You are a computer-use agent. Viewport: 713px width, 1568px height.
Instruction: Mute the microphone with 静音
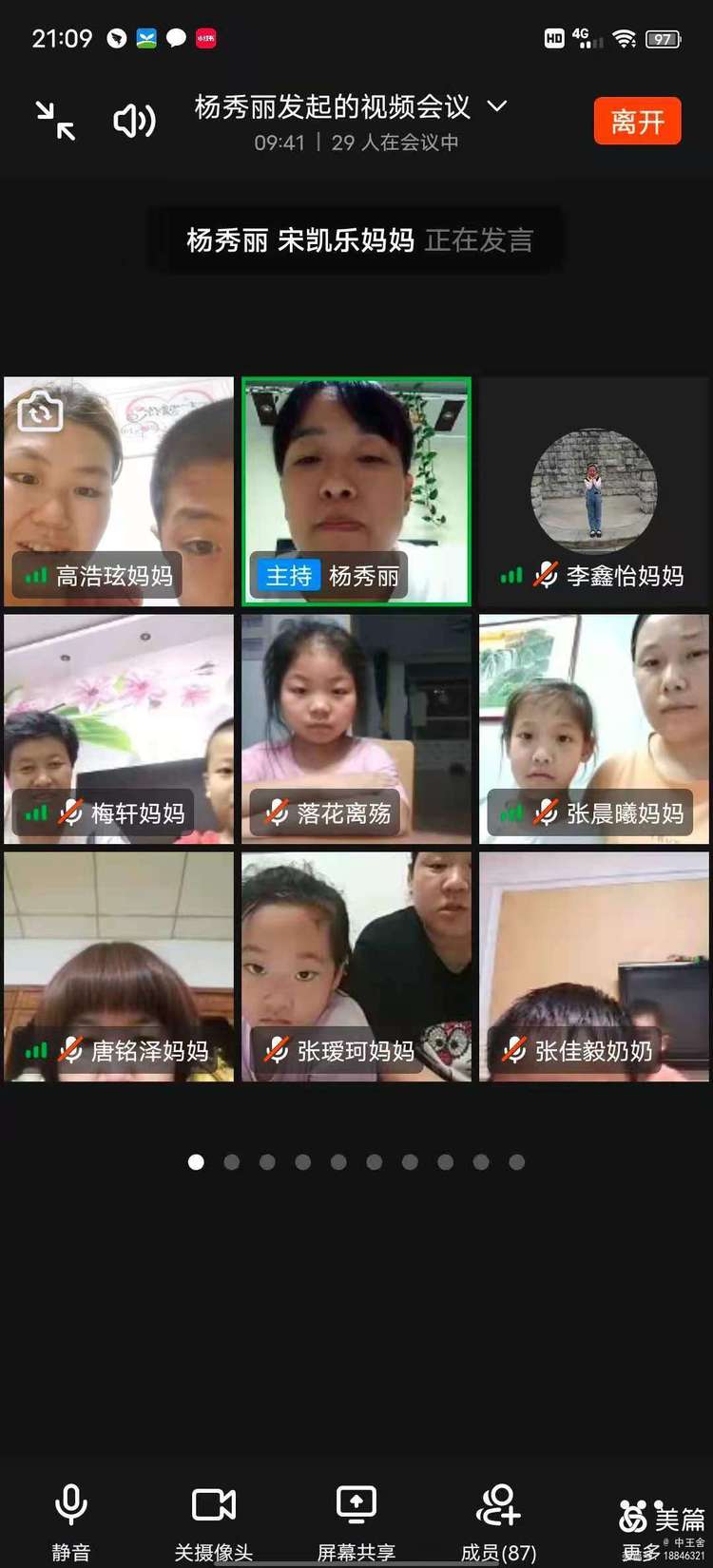point(71,1519)
